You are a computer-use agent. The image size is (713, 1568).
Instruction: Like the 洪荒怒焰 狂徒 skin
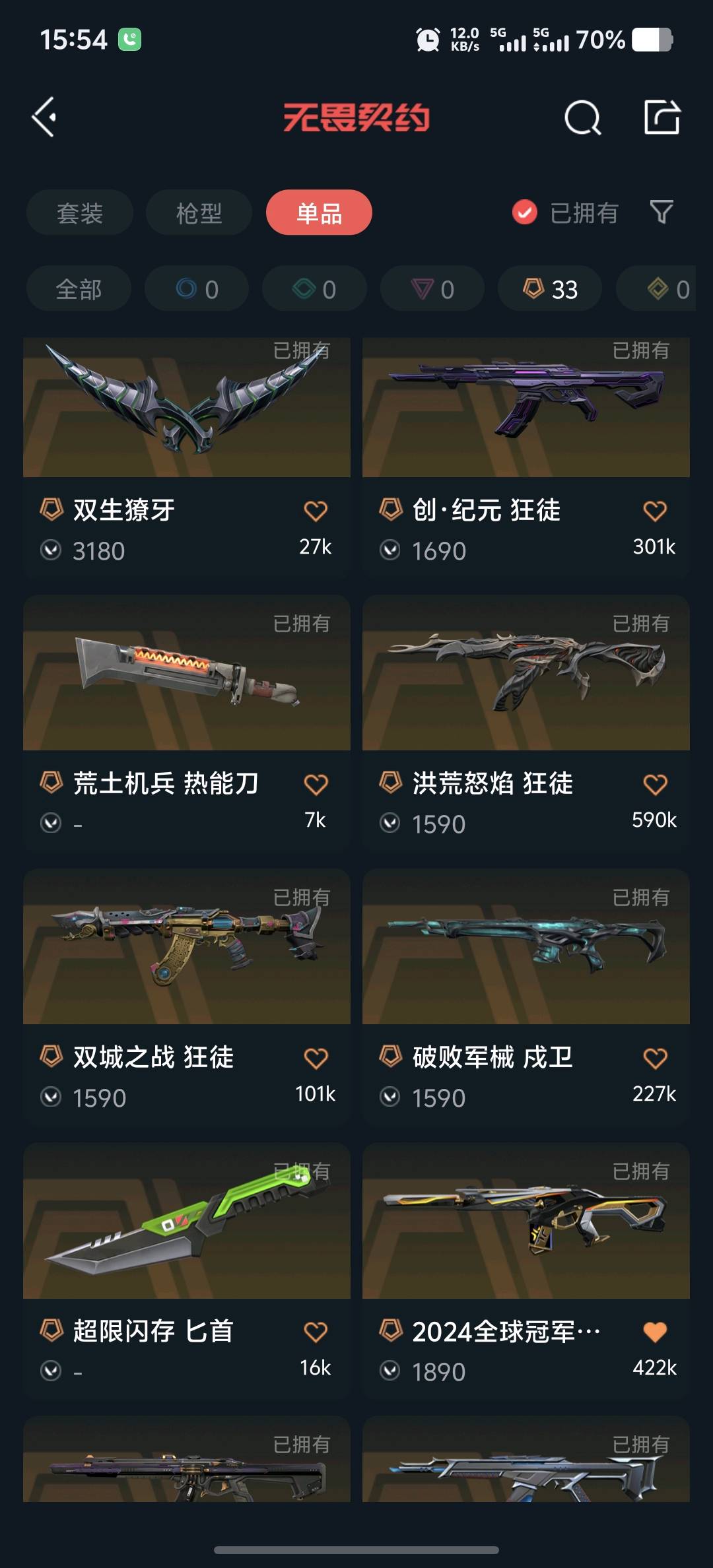(x=655, y=784)
